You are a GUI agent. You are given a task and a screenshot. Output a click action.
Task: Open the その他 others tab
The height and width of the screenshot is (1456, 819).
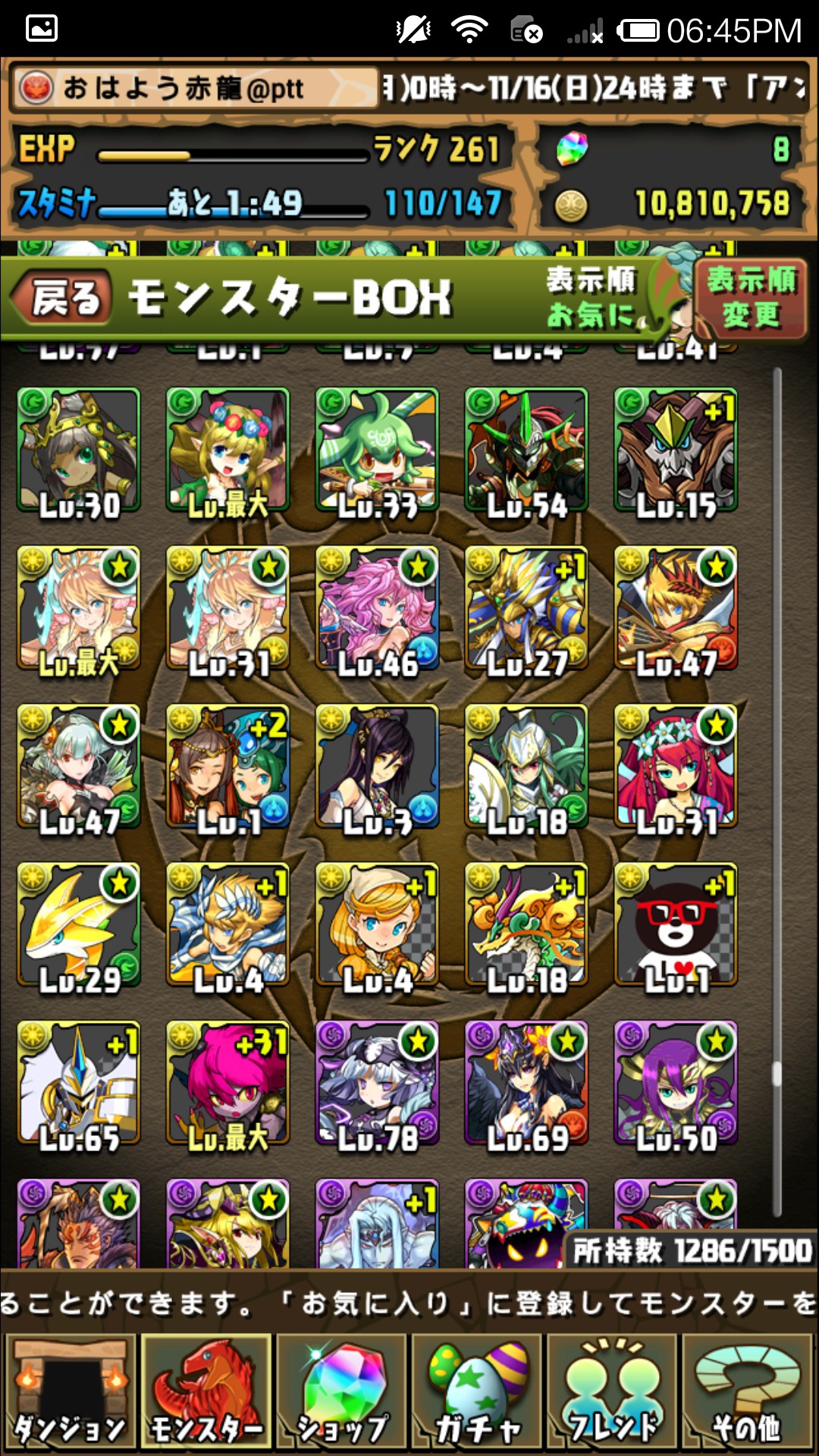(x=748, y=1392)
